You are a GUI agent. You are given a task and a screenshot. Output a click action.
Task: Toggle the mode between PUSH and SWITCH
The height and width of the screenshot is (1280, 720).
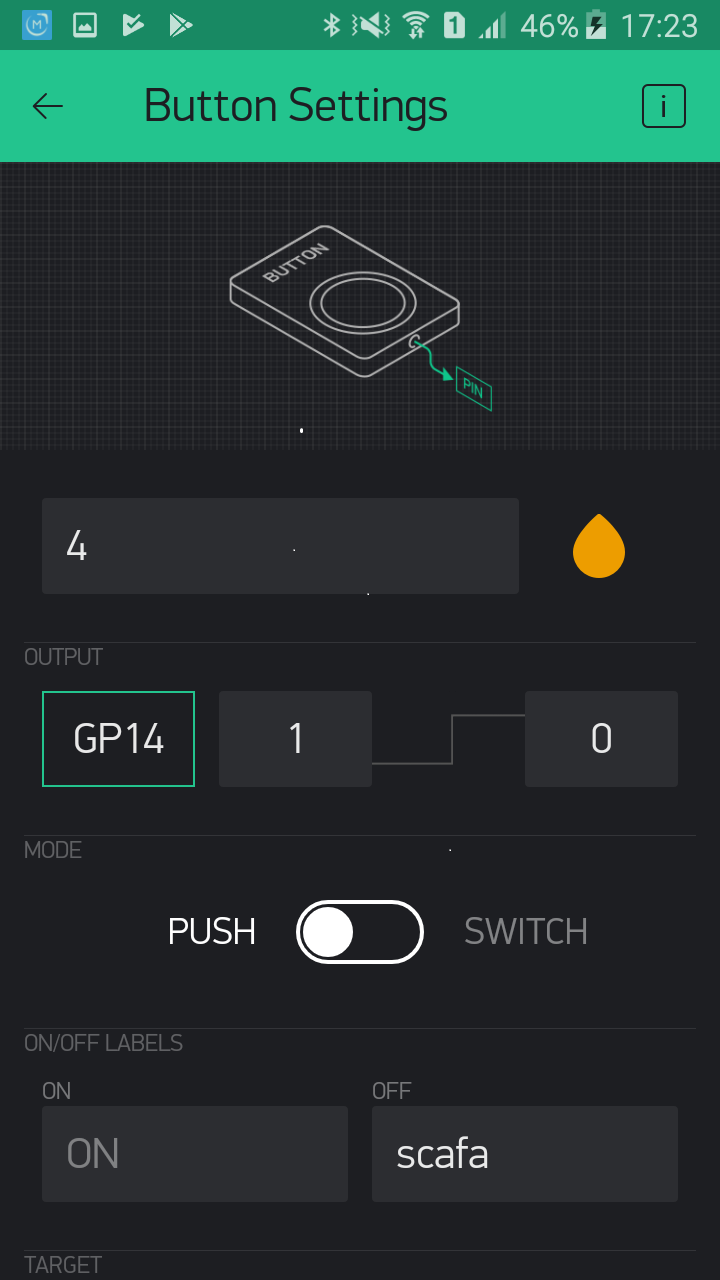[x=360, y=932]
